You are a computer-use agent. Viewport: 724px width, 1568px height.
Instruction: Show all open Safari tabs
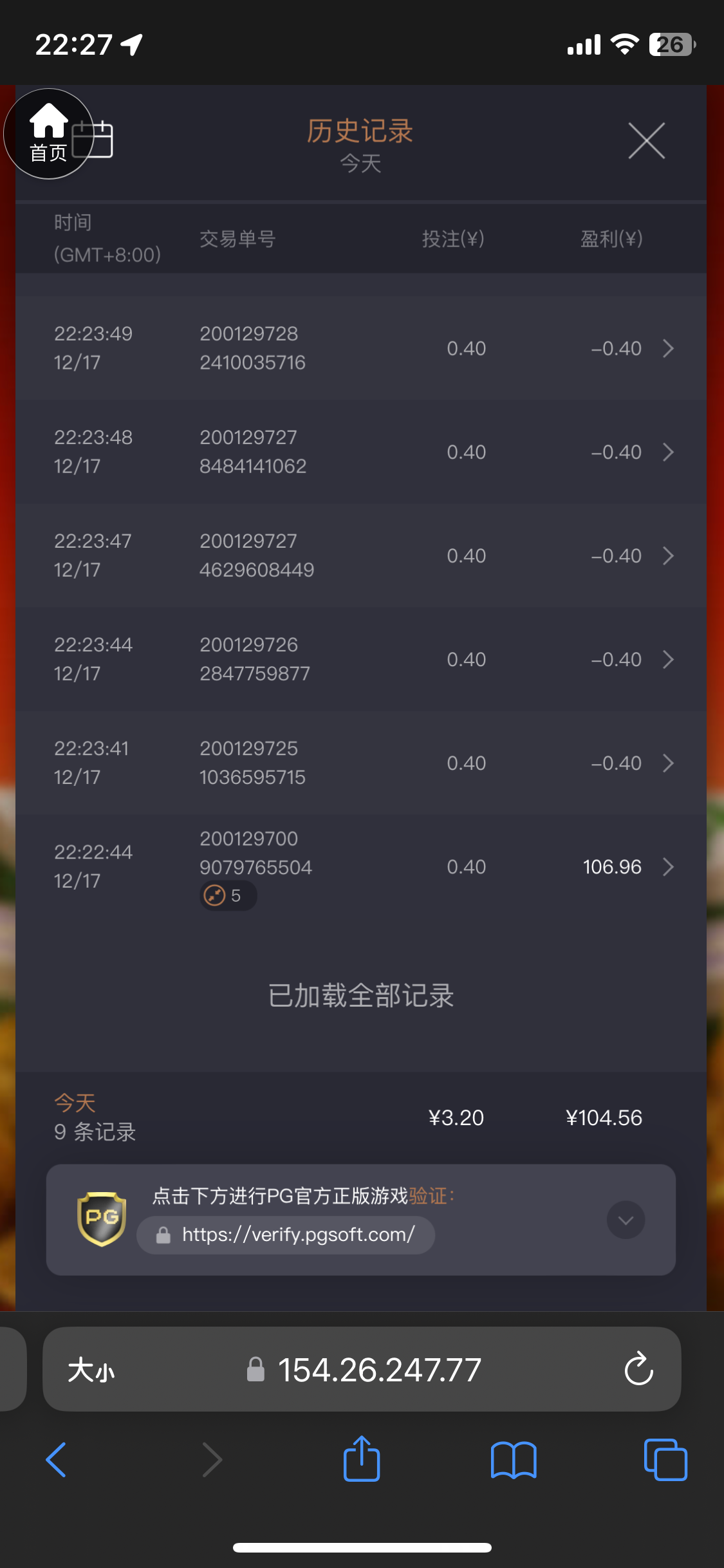(665, 1459)
